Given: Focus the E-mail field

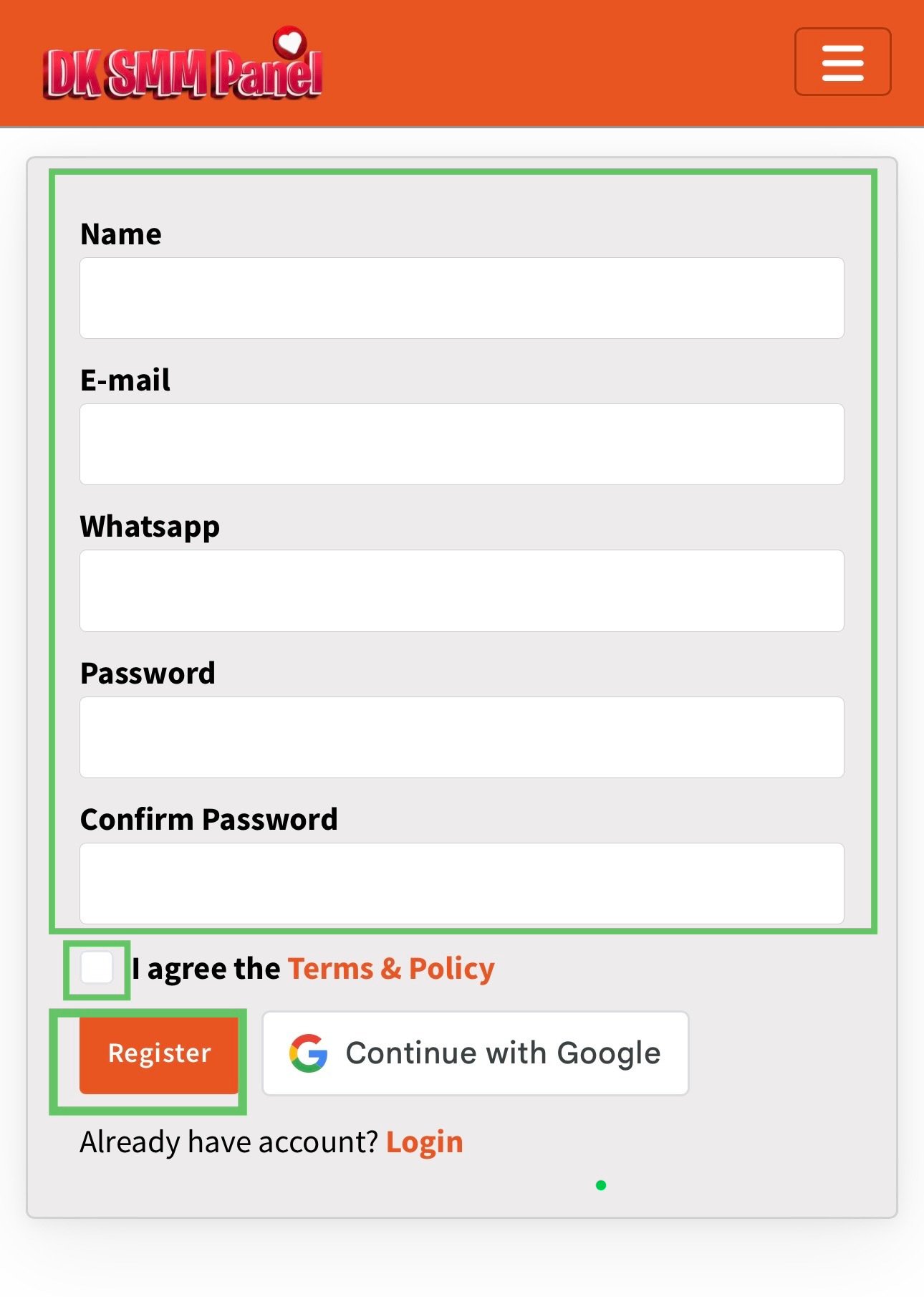Looking at the screenshot, I should [461, 444].
